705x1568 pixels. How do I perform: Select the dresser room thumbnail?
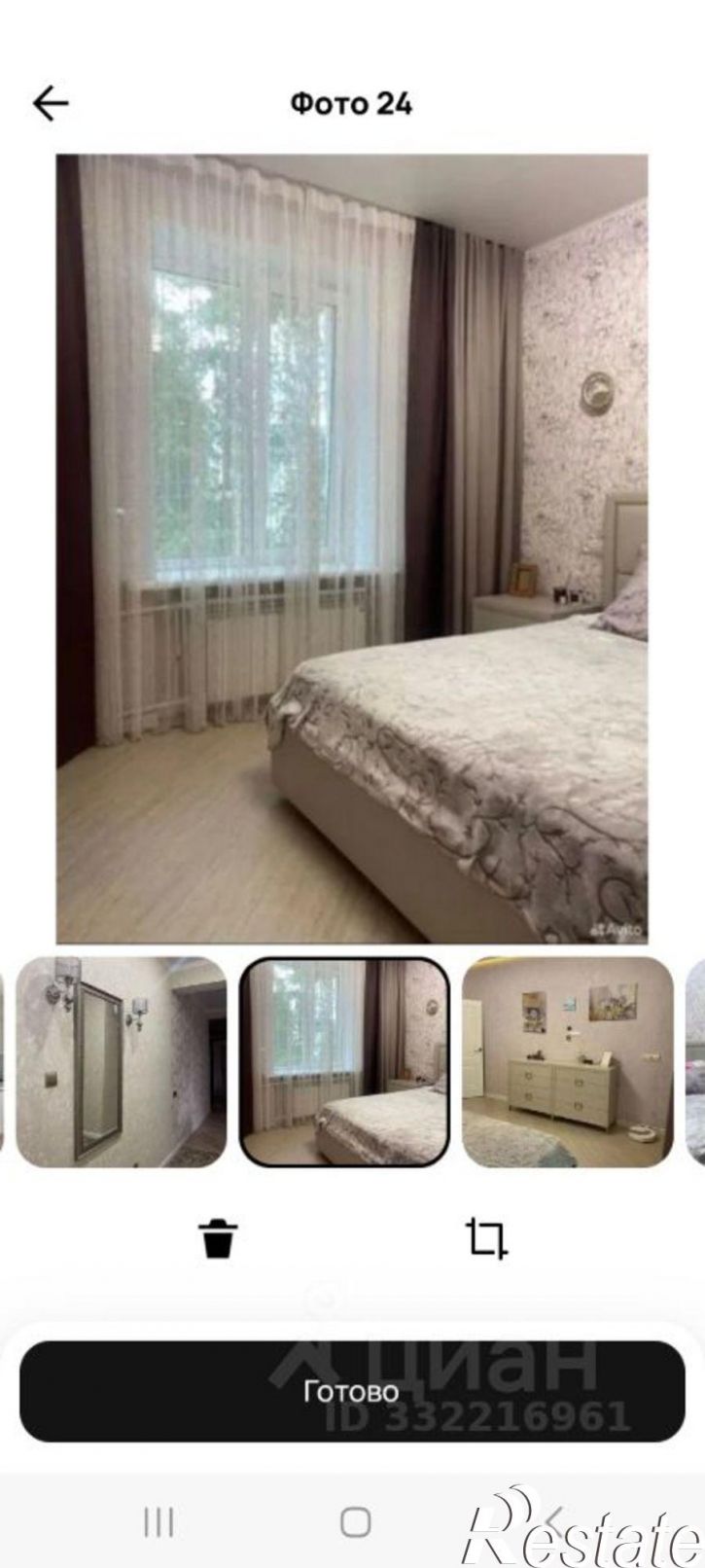click(568, 1061)
